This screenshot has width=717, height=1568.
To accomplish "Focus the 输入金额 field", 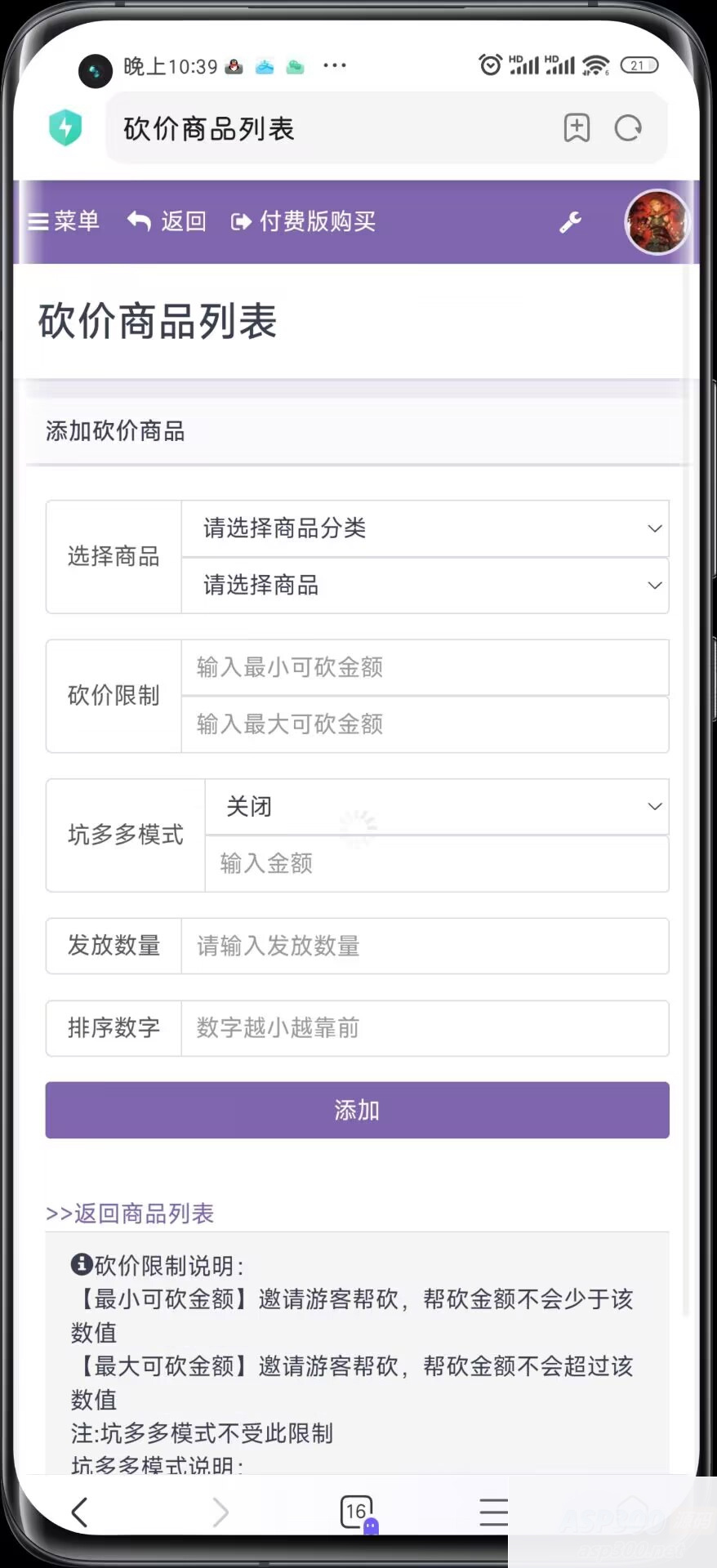I will click(437, 863).
